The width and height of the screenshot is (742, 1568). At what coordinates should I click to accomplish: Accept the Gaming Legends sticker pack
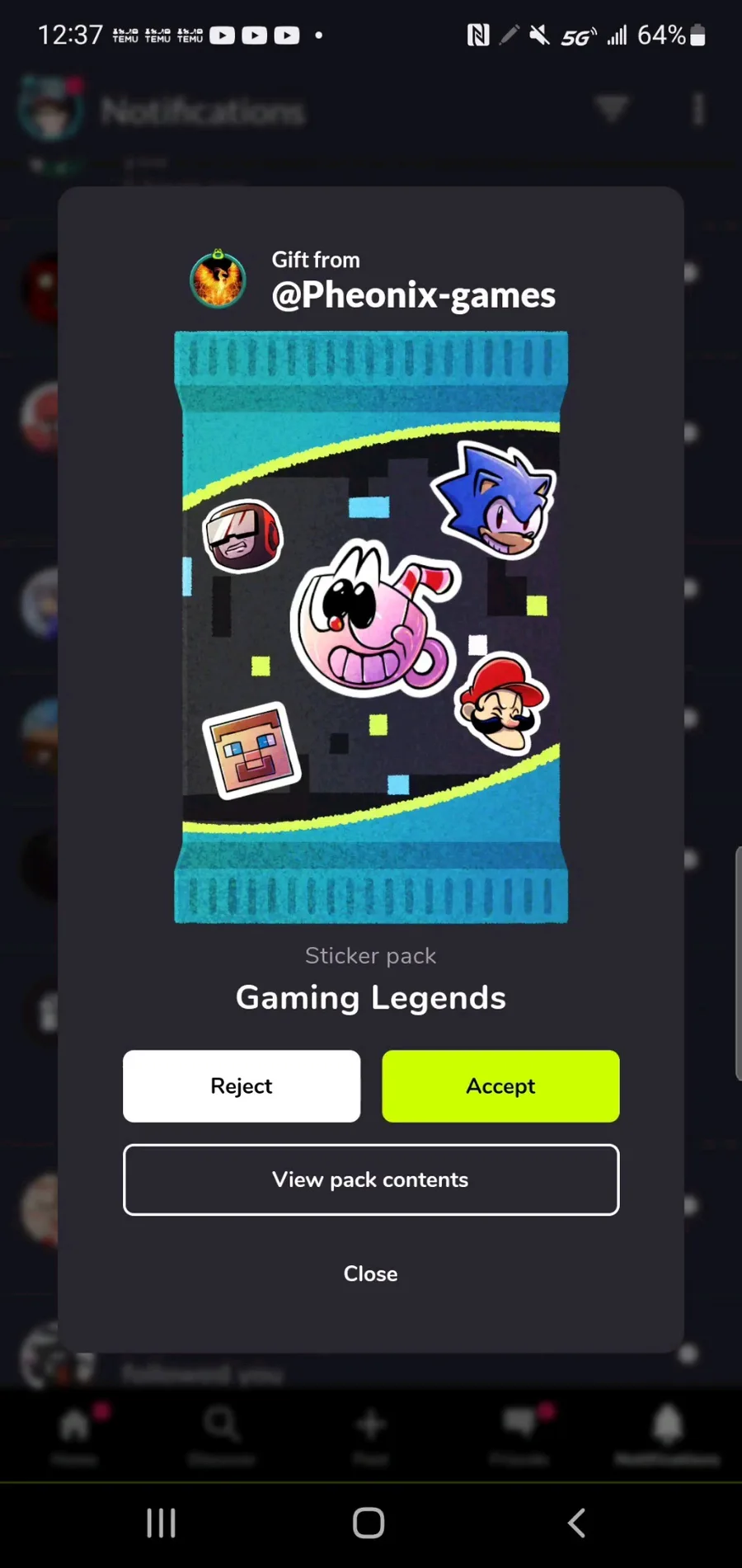tap(500, 1085)
